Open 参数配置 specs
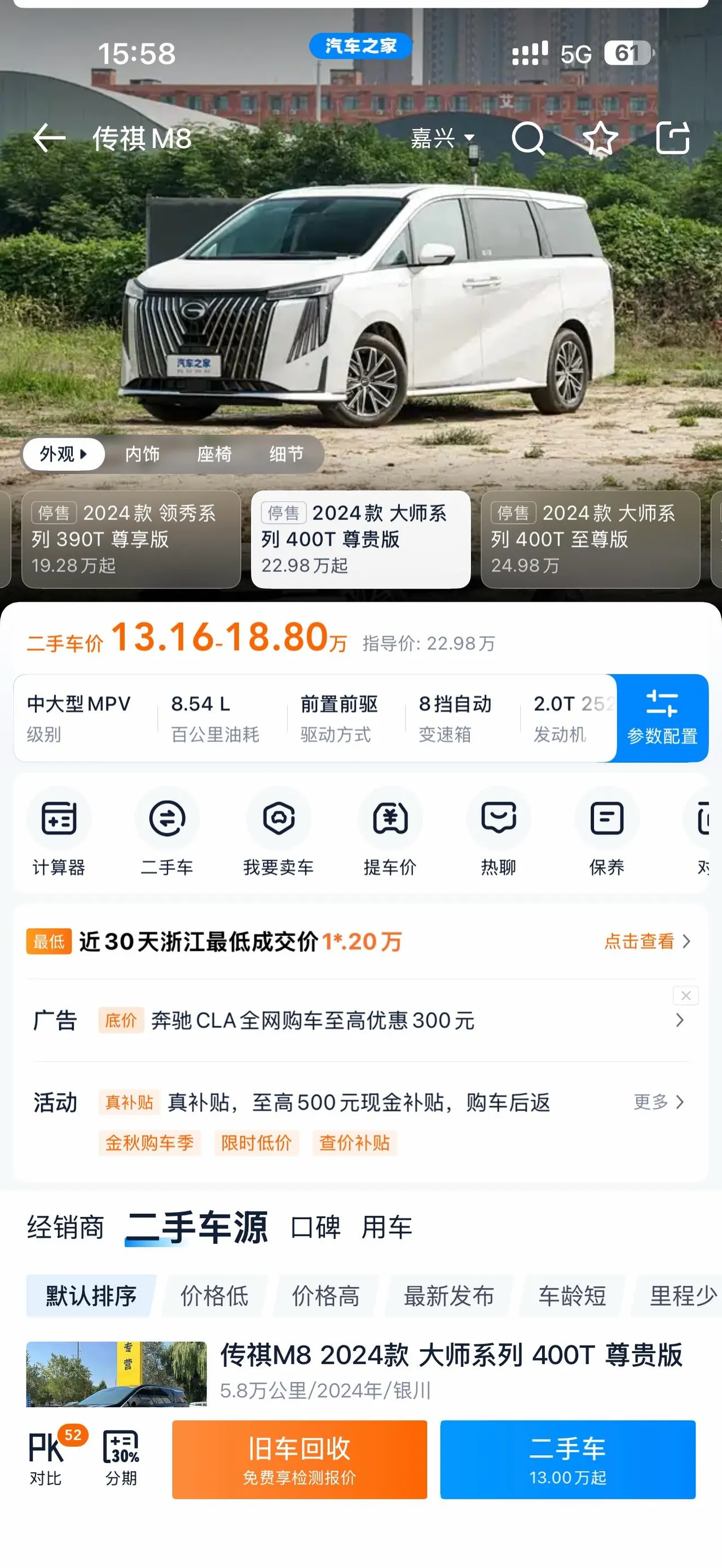 (662, 718)
